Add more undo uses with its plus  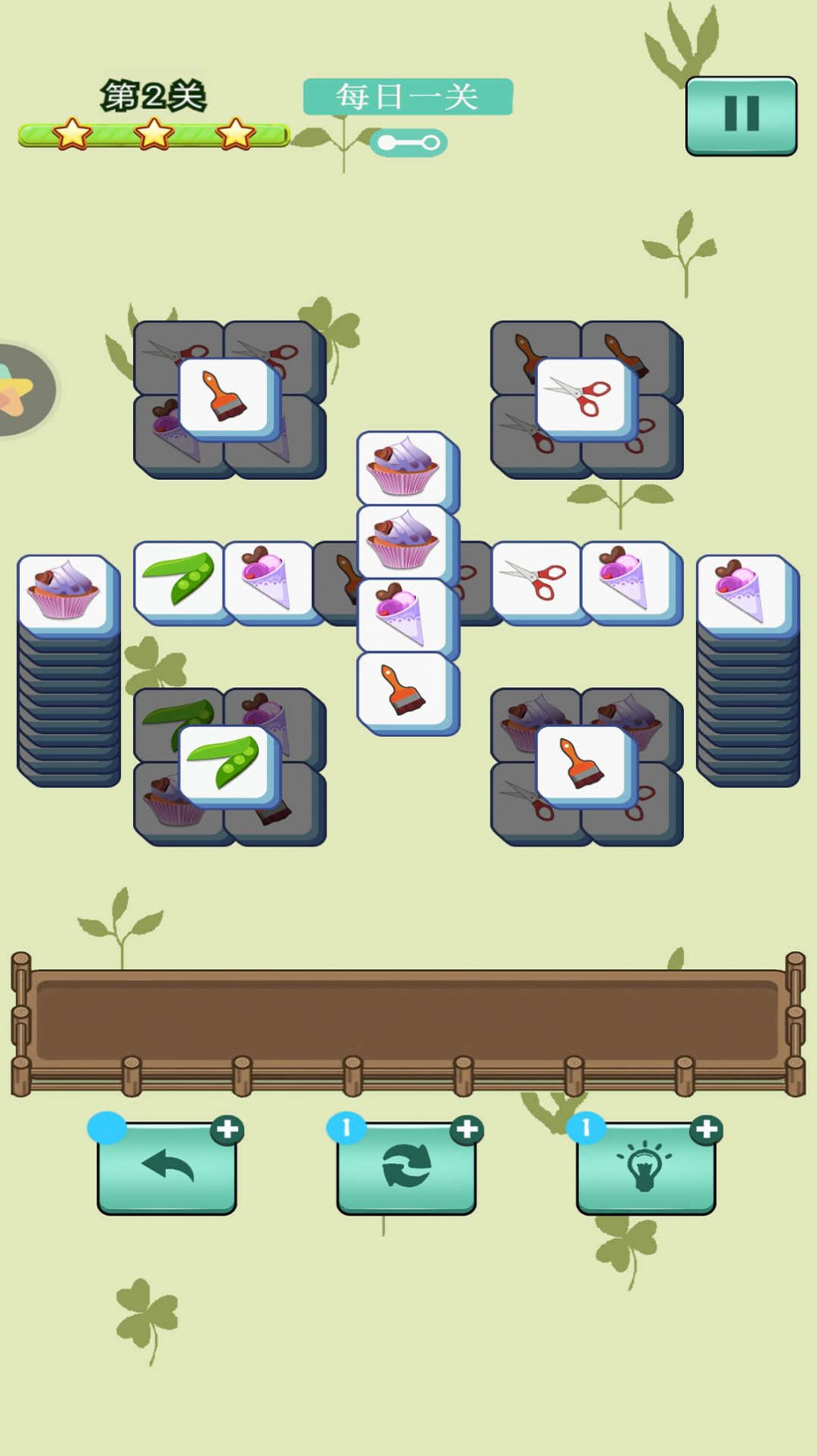pyautogui.click(x=227, y=1130)
